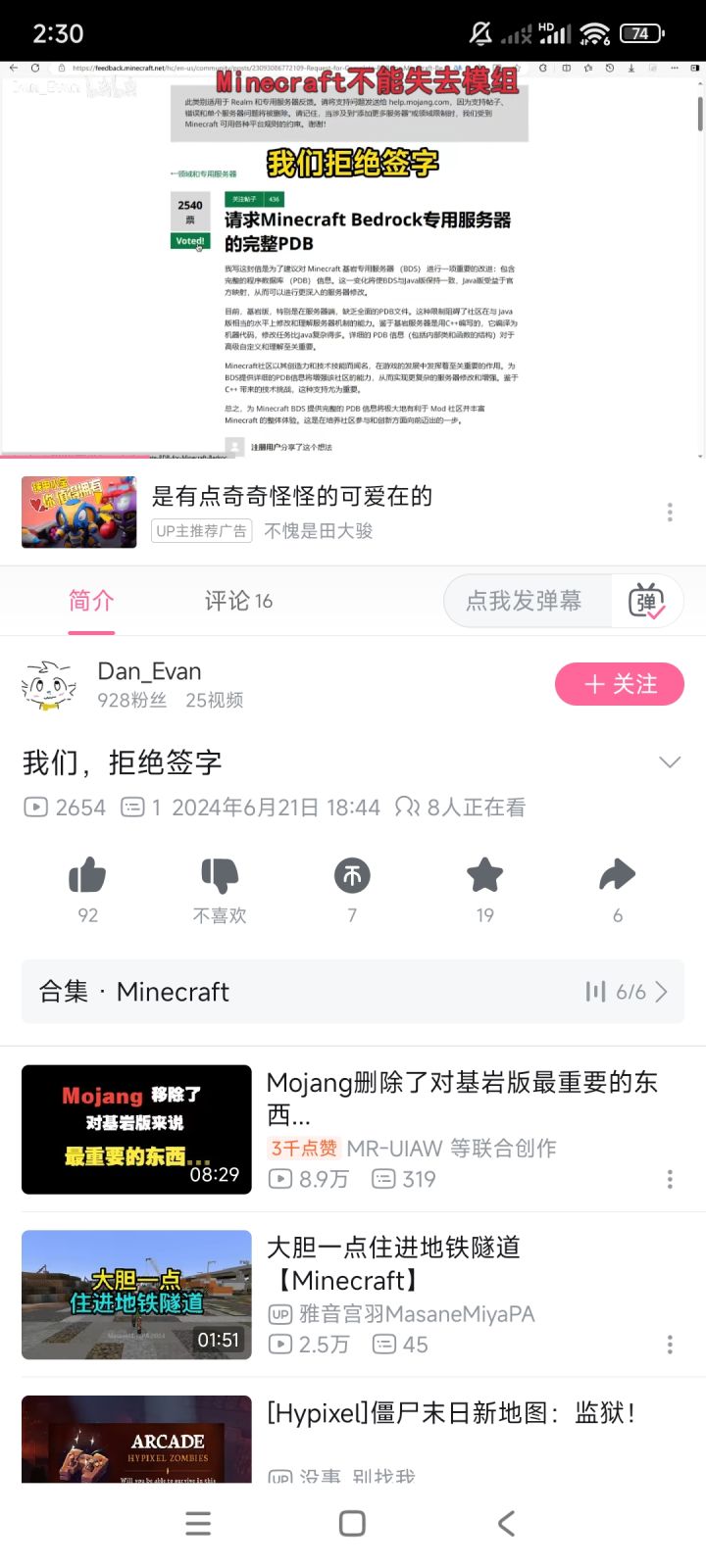Toggle danmaku with the 弹 TV icon
706x1568 pixels.
click(648, 601)
